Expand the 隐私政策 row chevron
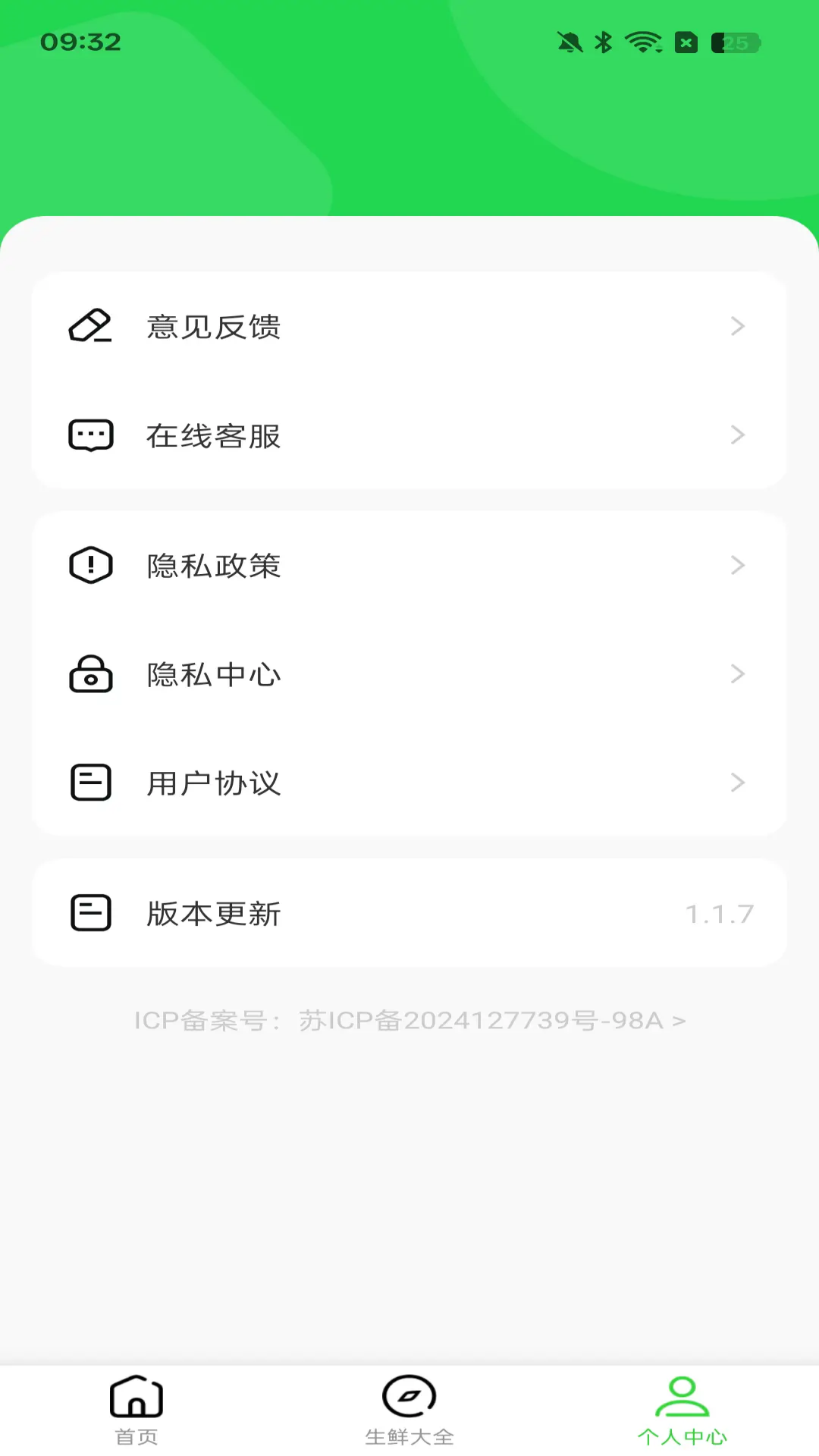 tap(736, 564)
